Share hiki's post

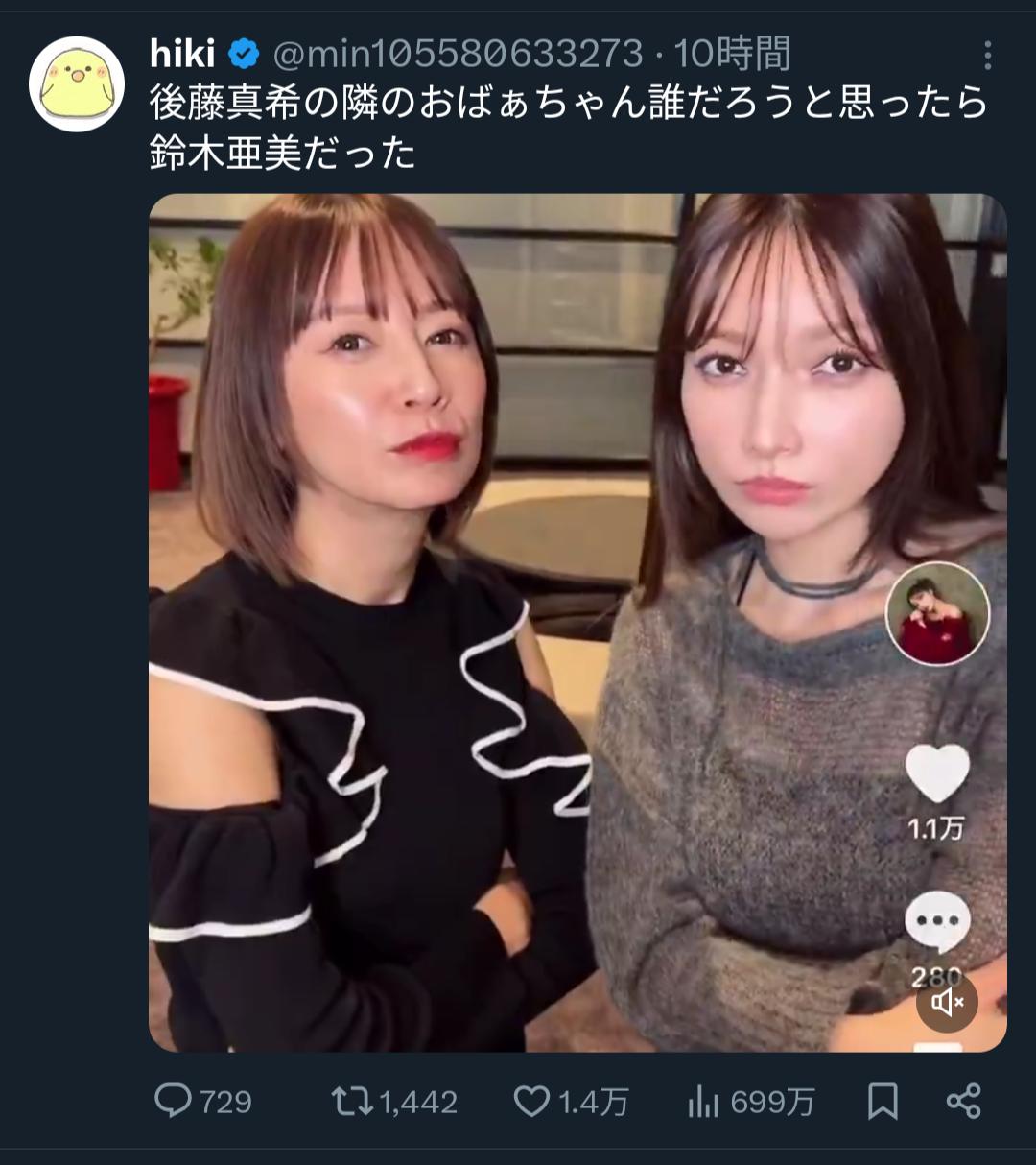point(963,1101)
